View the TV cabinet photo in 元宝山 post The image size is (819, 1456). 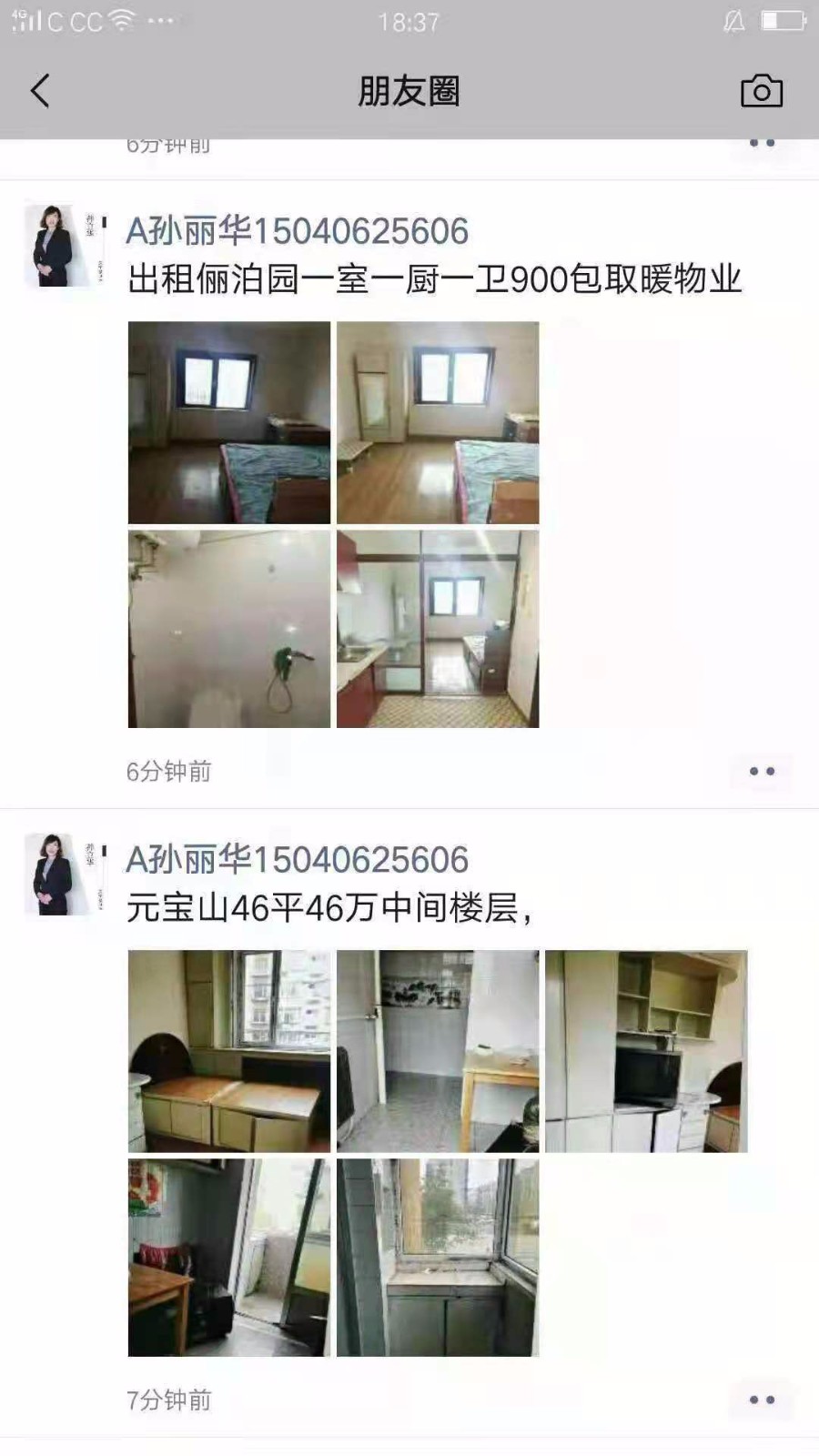pyautogui.click(x=646, y=1051)
